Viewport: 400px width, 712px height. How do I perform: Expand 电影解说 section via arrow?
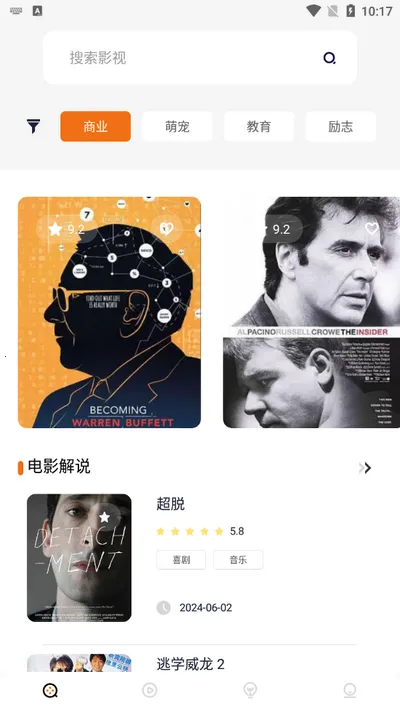pos(365,468)
